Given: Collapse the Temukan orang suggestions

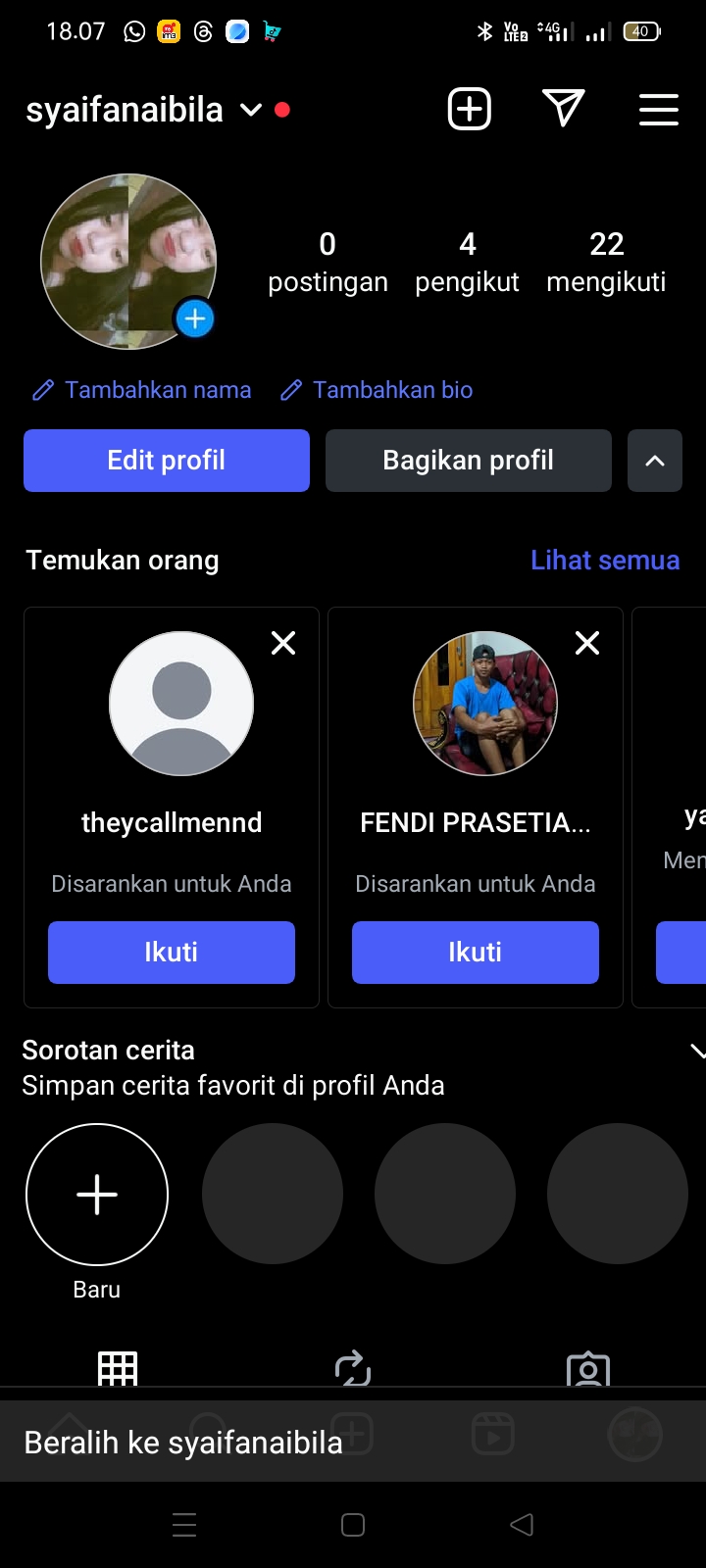Looking at the screenshot, I should pyautogui.click(x=655, y=461).
